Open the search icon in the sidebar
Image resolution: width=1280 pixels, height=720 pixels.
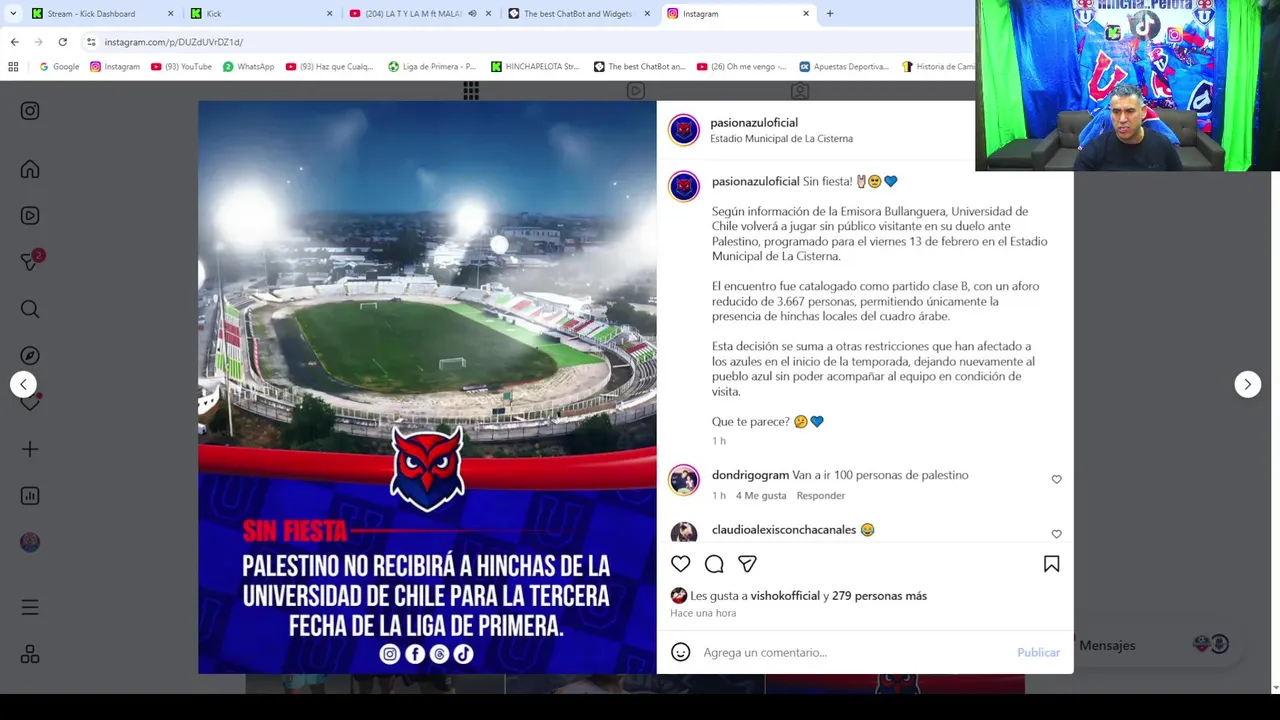tap(30, 309)
